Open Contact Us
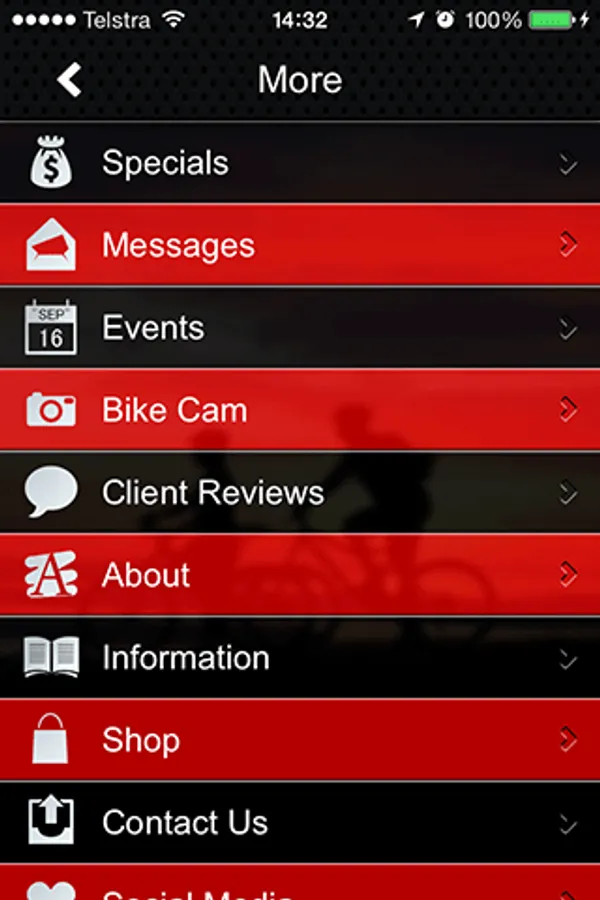 tap(300, 823)
